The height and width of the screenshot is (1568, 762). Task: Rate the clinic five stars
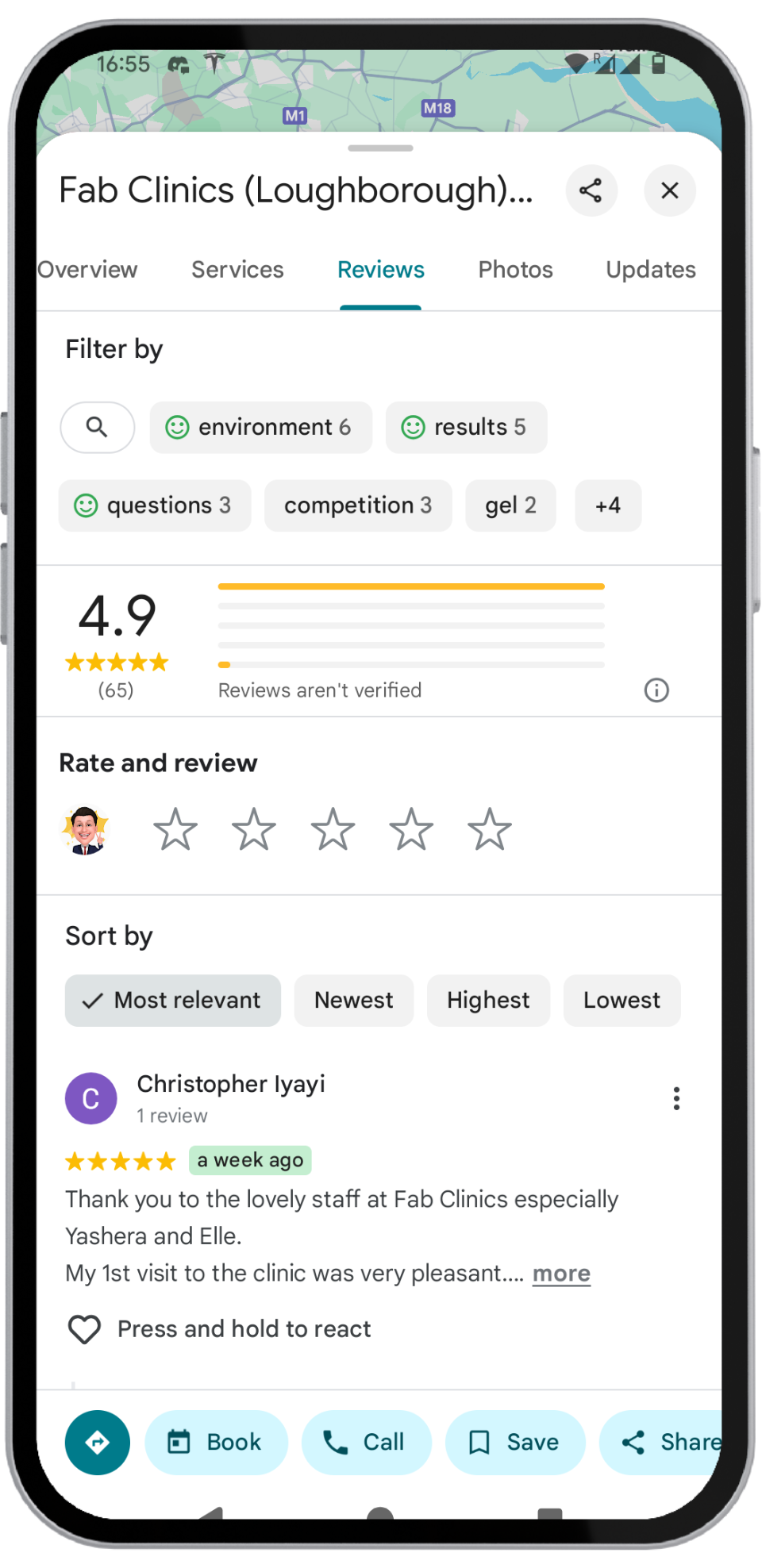[489, 830]
